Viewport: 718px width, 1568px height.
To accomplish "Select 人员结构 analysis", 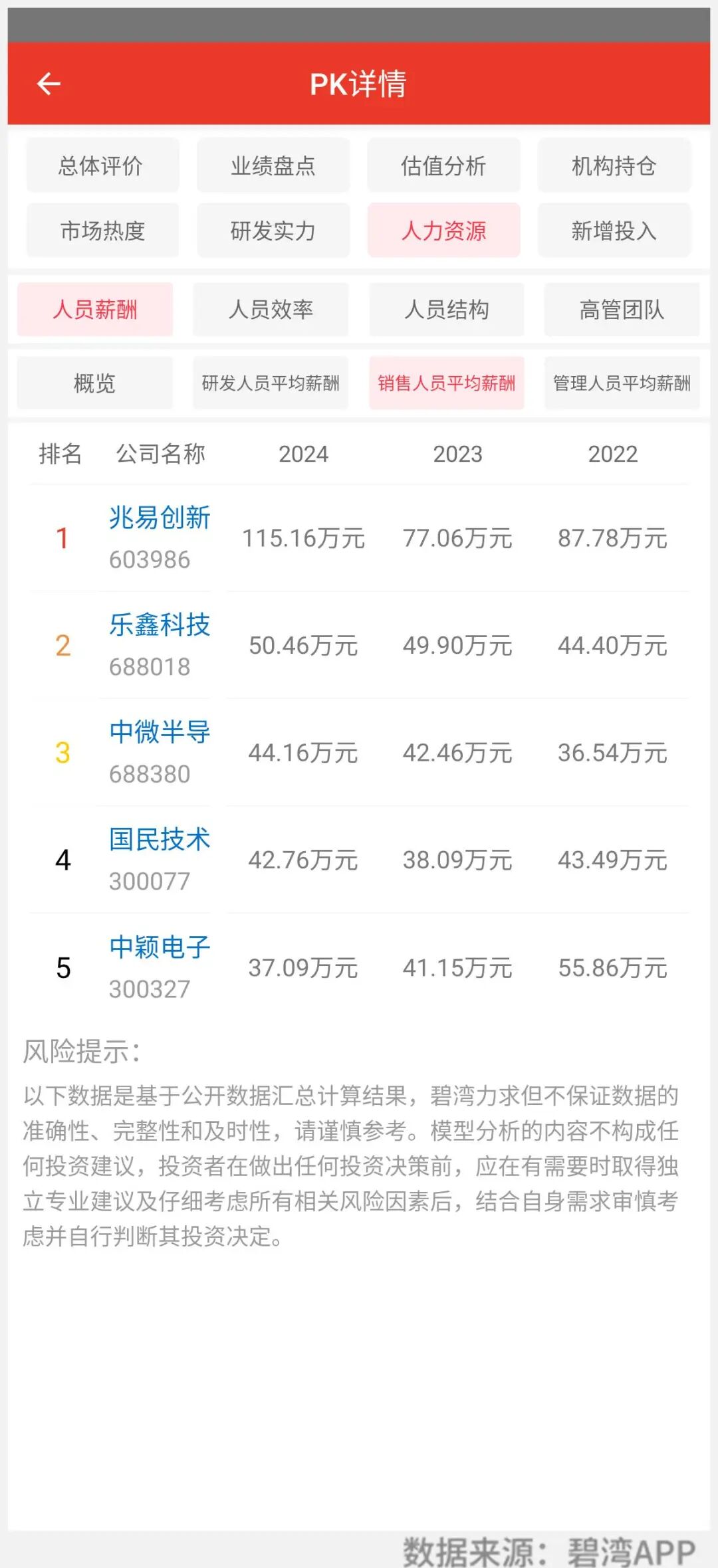I will pyautogui.click(x=447, y=310).
